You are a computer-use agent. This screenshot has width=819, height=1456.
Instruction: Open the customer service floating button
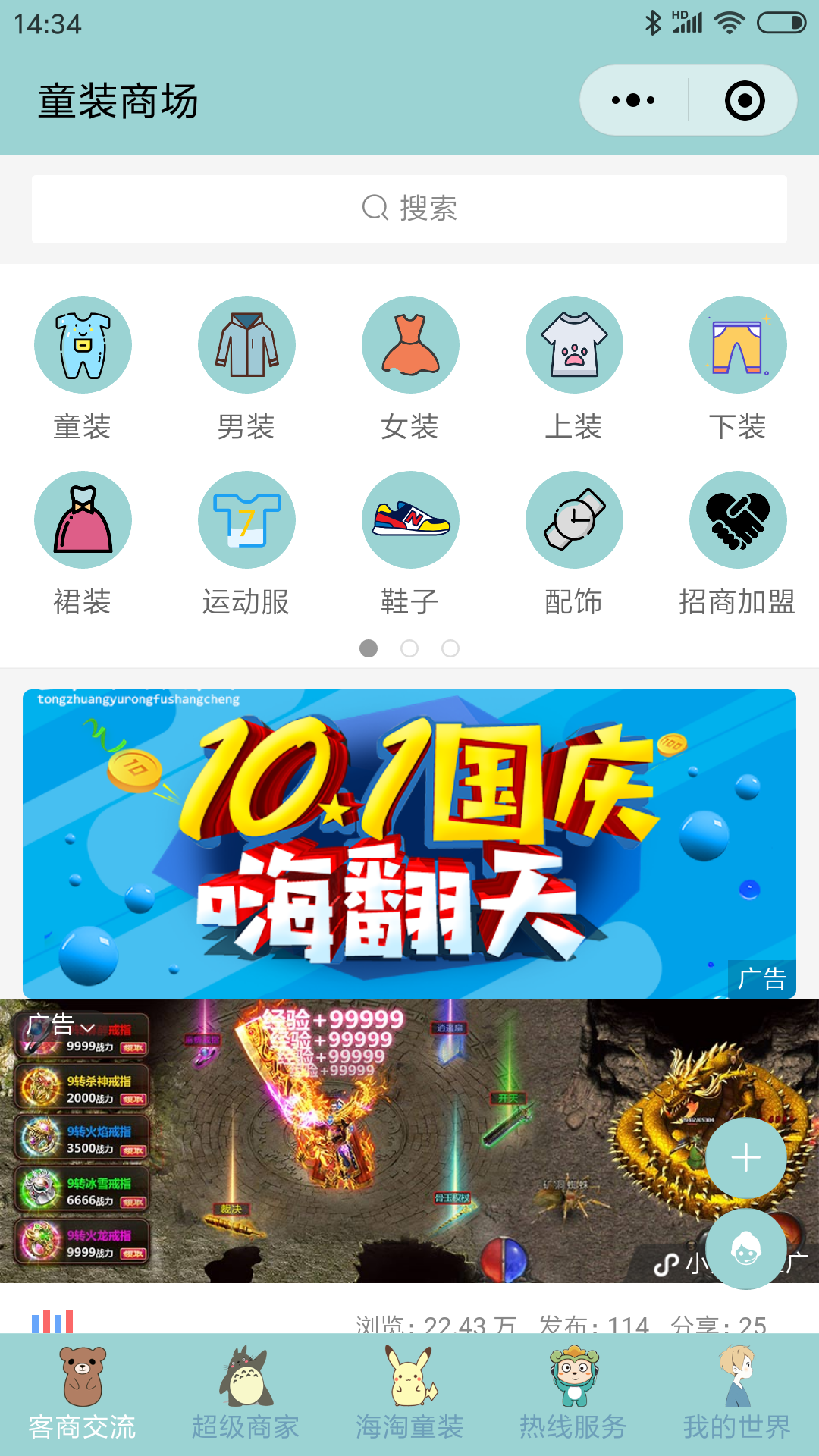point(745,1248)
